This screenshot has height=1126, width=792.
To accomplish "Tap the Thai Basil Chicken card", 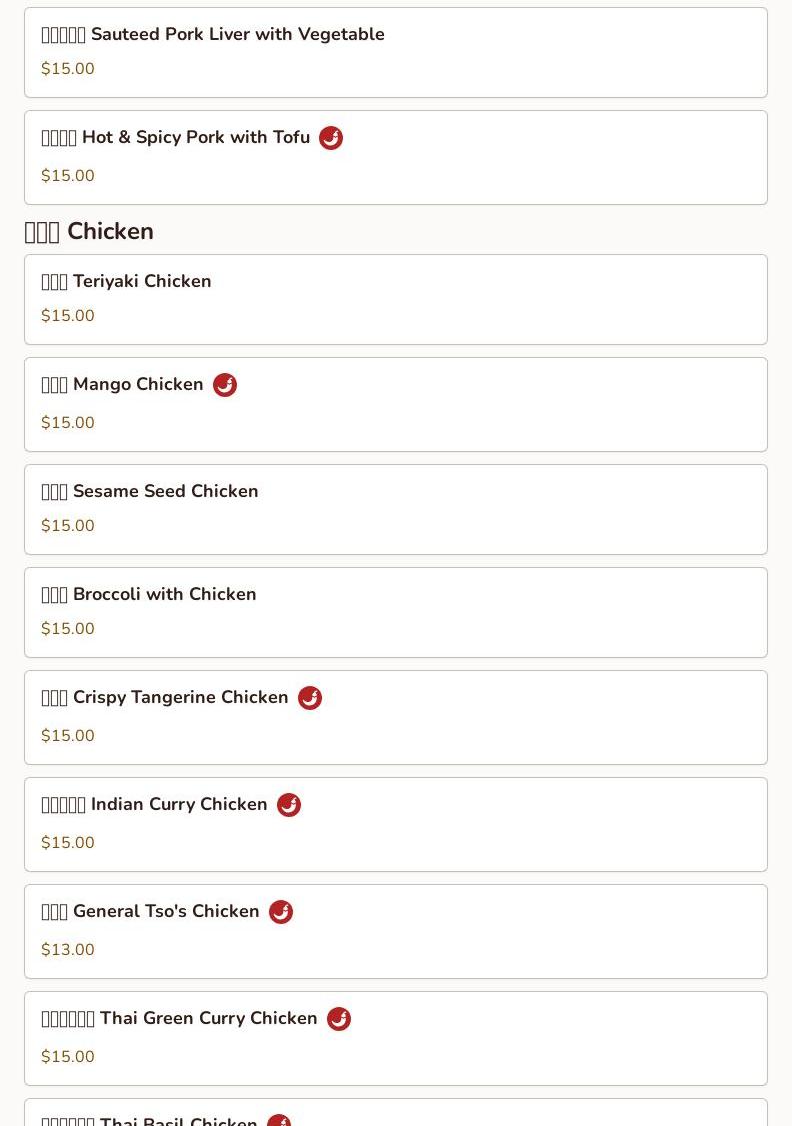I will (x=395, y=1114).
